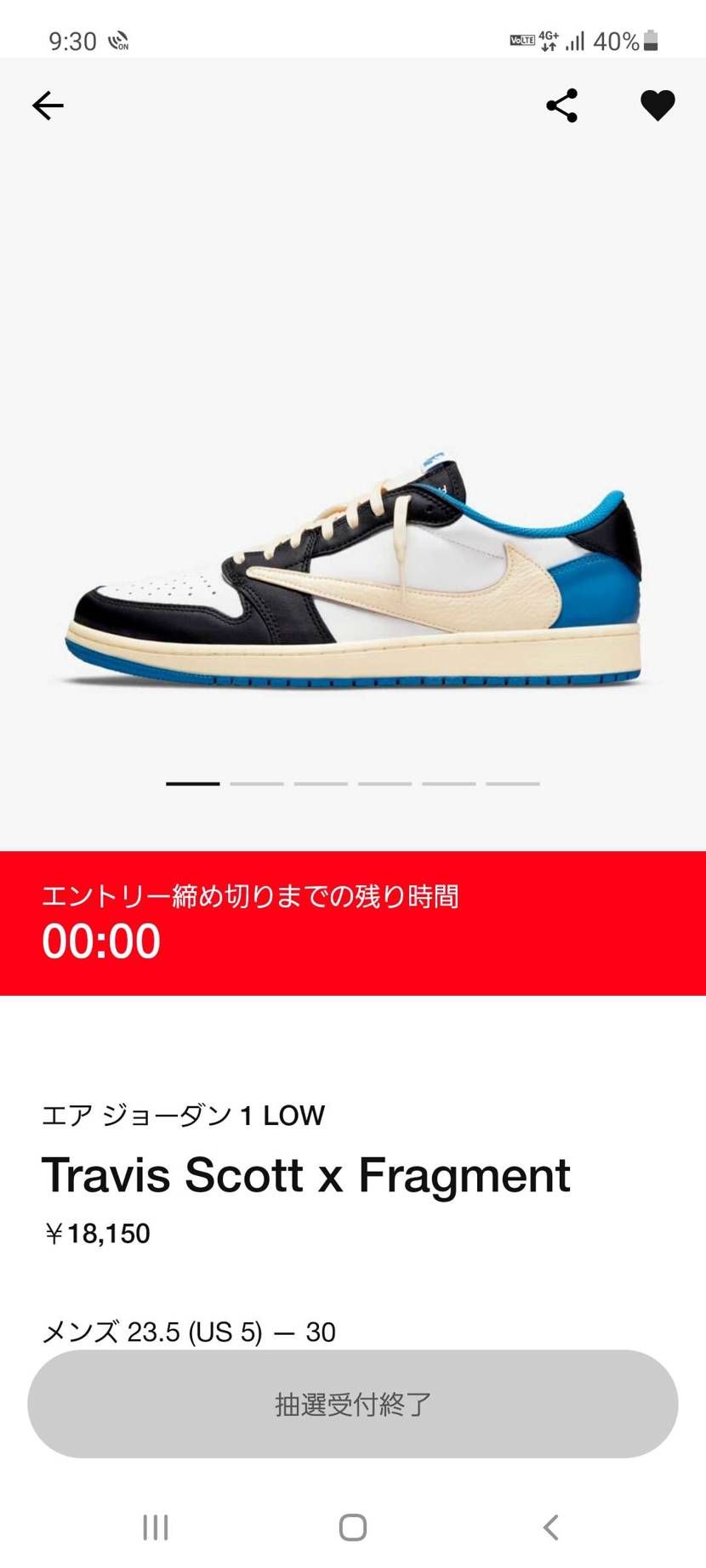Viewport: 706px width, 1568px height.
Task: Open the sneaker product image
Action: click(353, 570)
